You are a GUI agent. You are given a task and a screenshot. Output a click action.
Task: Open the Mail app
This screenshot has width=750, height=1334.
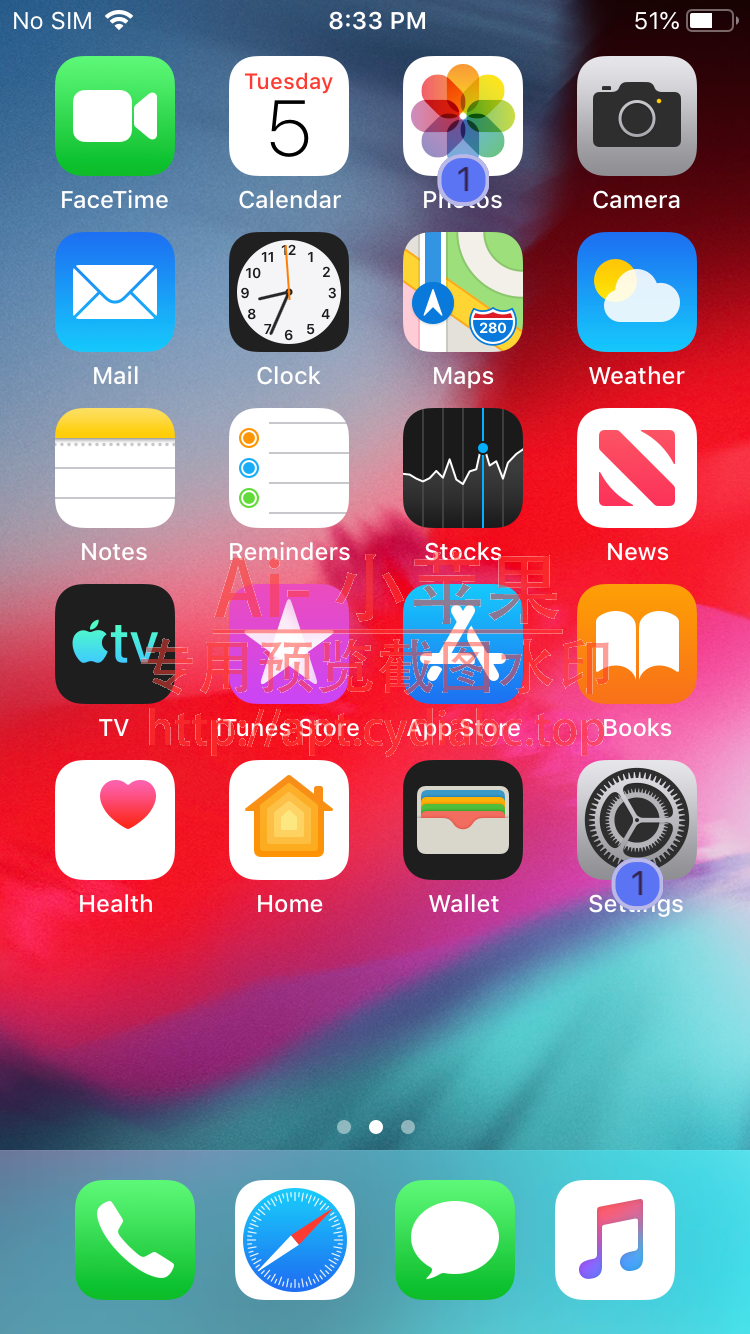click(115, 292)
